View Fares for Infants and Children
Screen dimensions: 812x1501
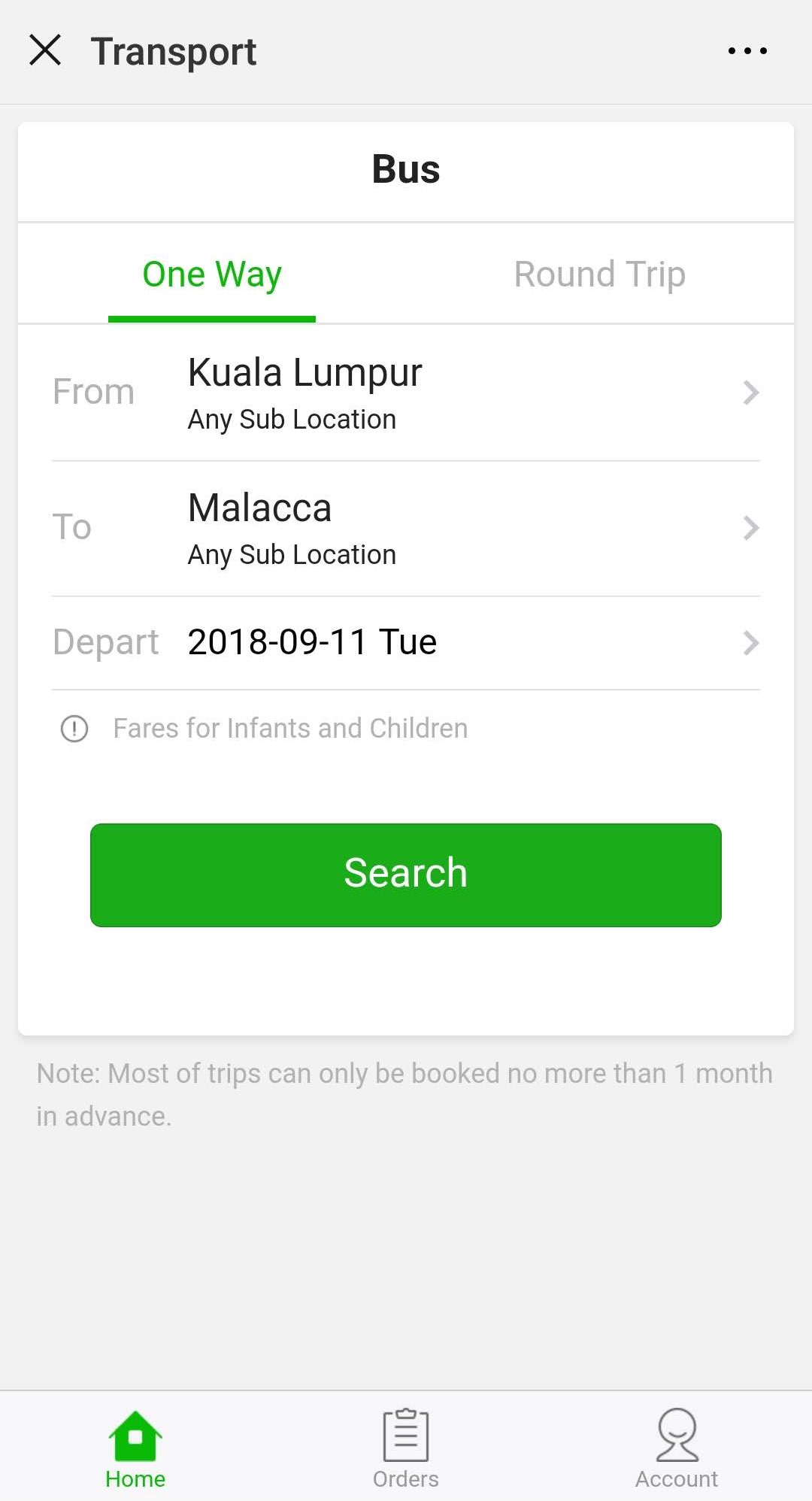click(290, 728)
